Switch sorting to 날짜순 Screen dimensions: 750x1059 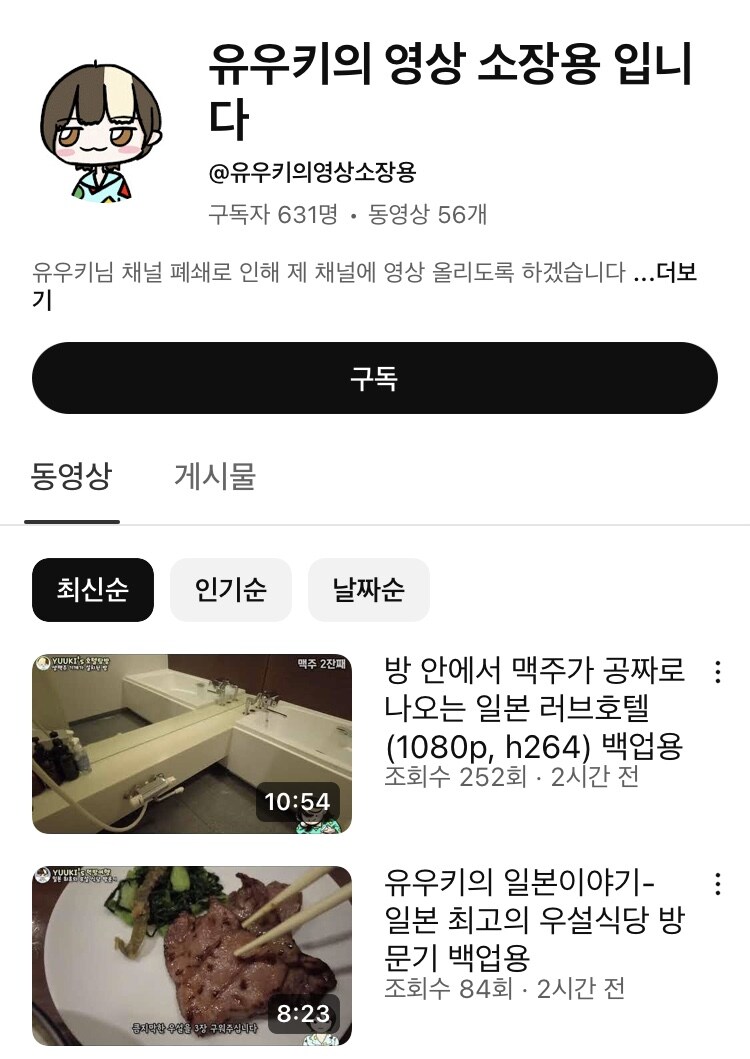tap(368, 590)
